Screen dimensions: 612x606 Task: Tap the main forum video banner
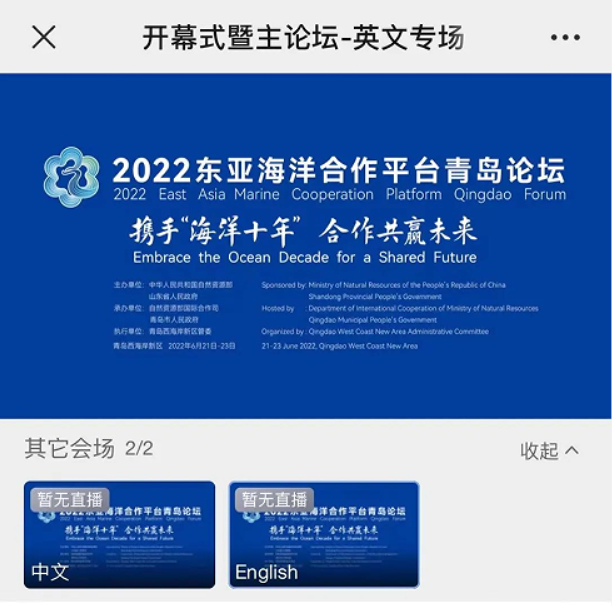click(306, 245)
